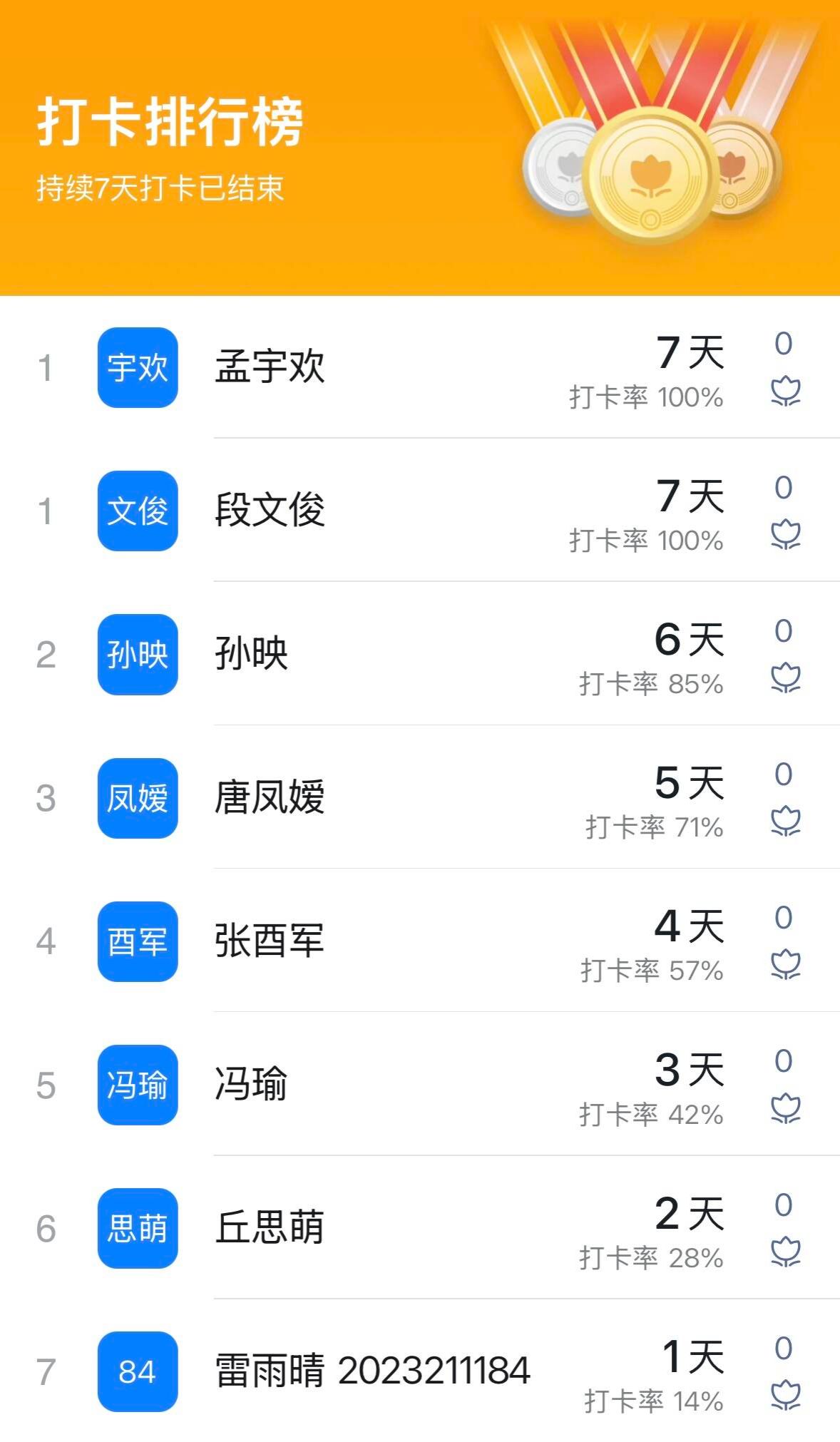The height and width of the screenshot is (1442, 840).
Task: Give a flower to 丘思萌
Action: click(785, 1252)
